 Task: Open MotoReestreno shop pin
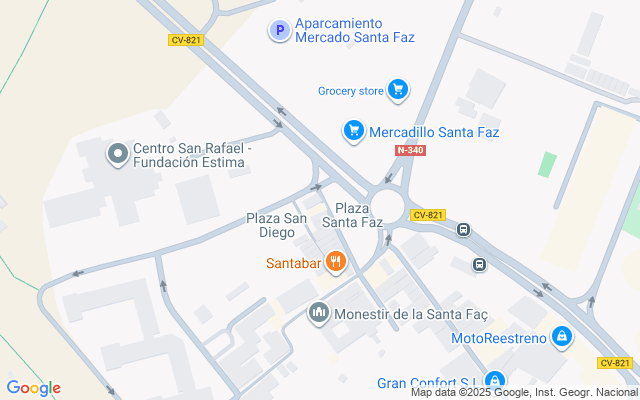click(563, 337)
